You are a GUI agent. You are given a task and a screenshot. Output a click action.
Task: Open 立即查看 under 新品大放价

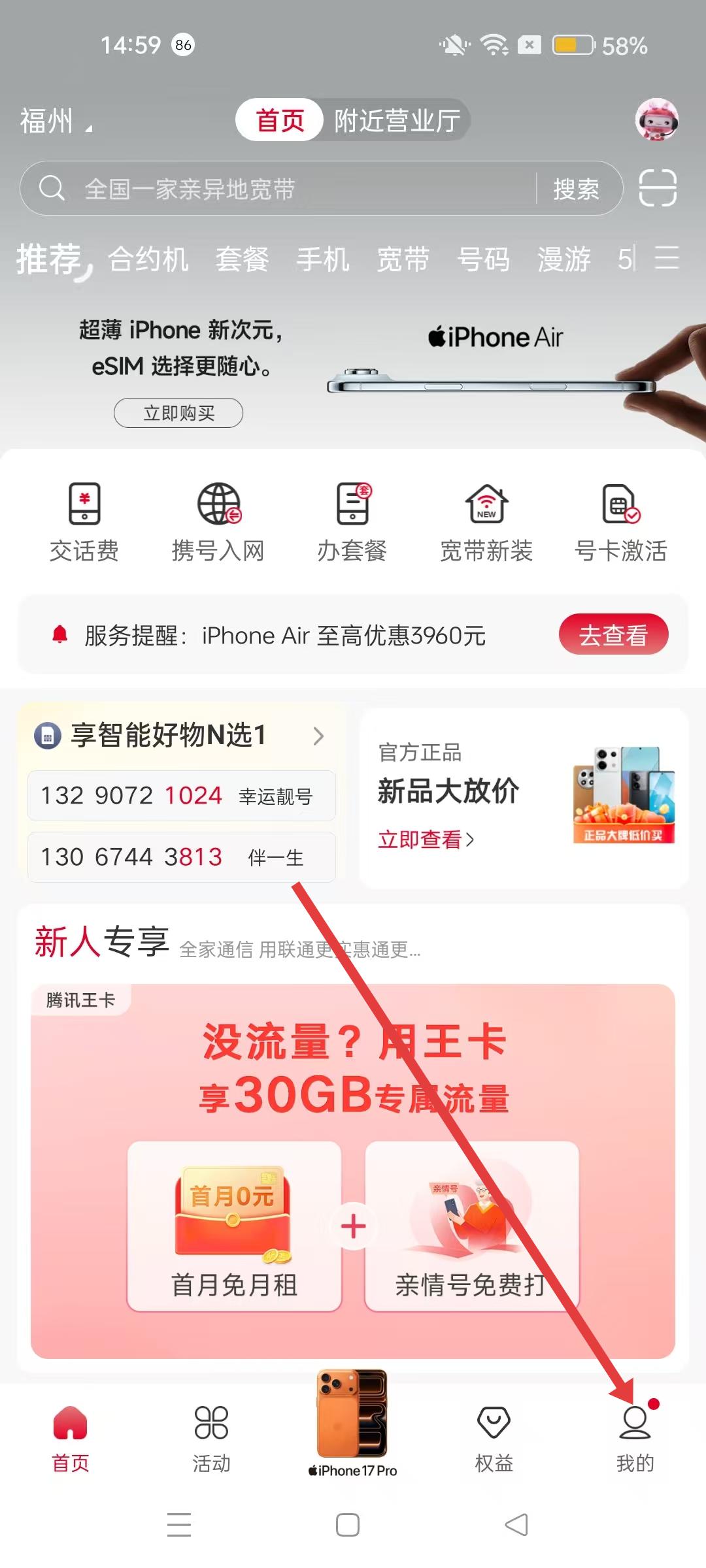pyautogui.click(x=426, y=840)
